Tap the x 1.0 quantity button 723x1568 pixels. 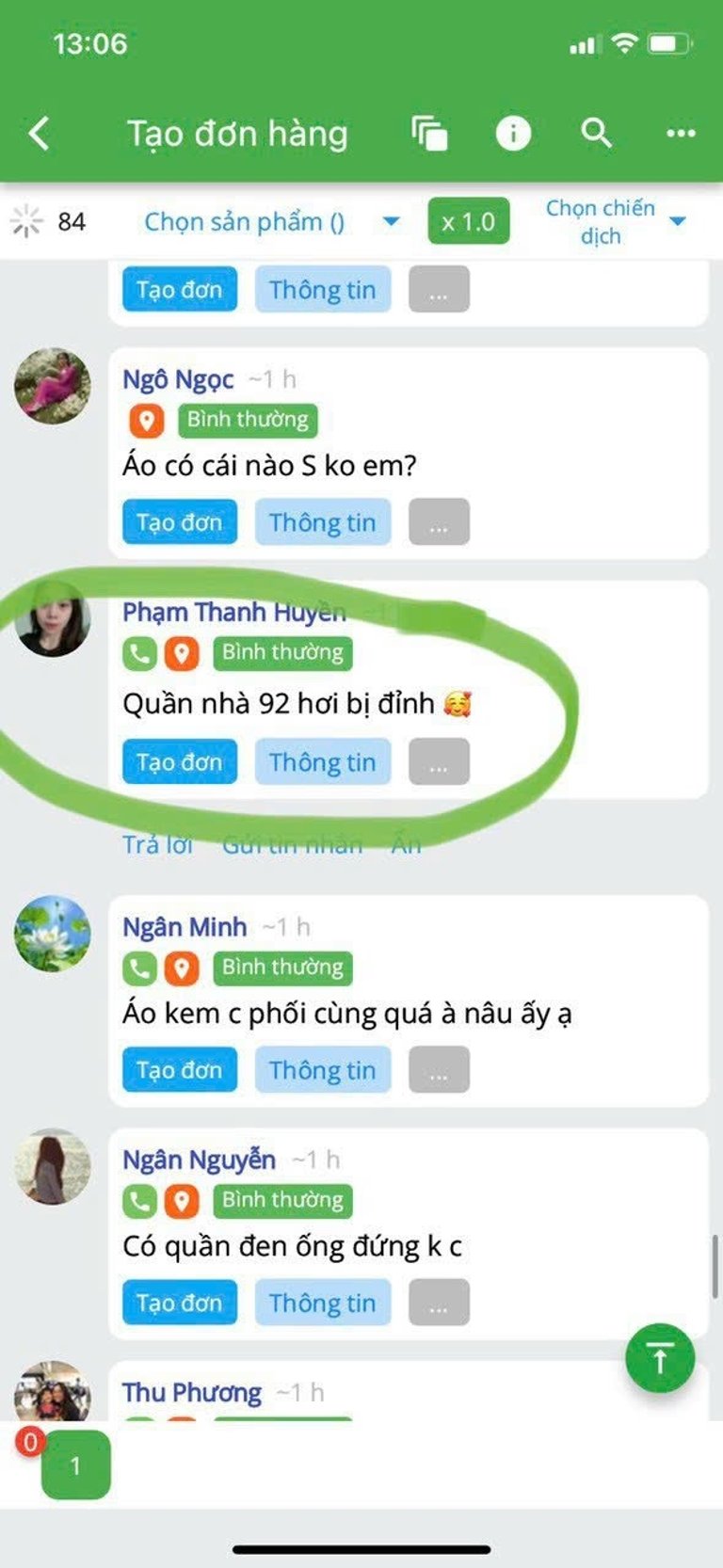pyautogui.click(x=468, y=222)
